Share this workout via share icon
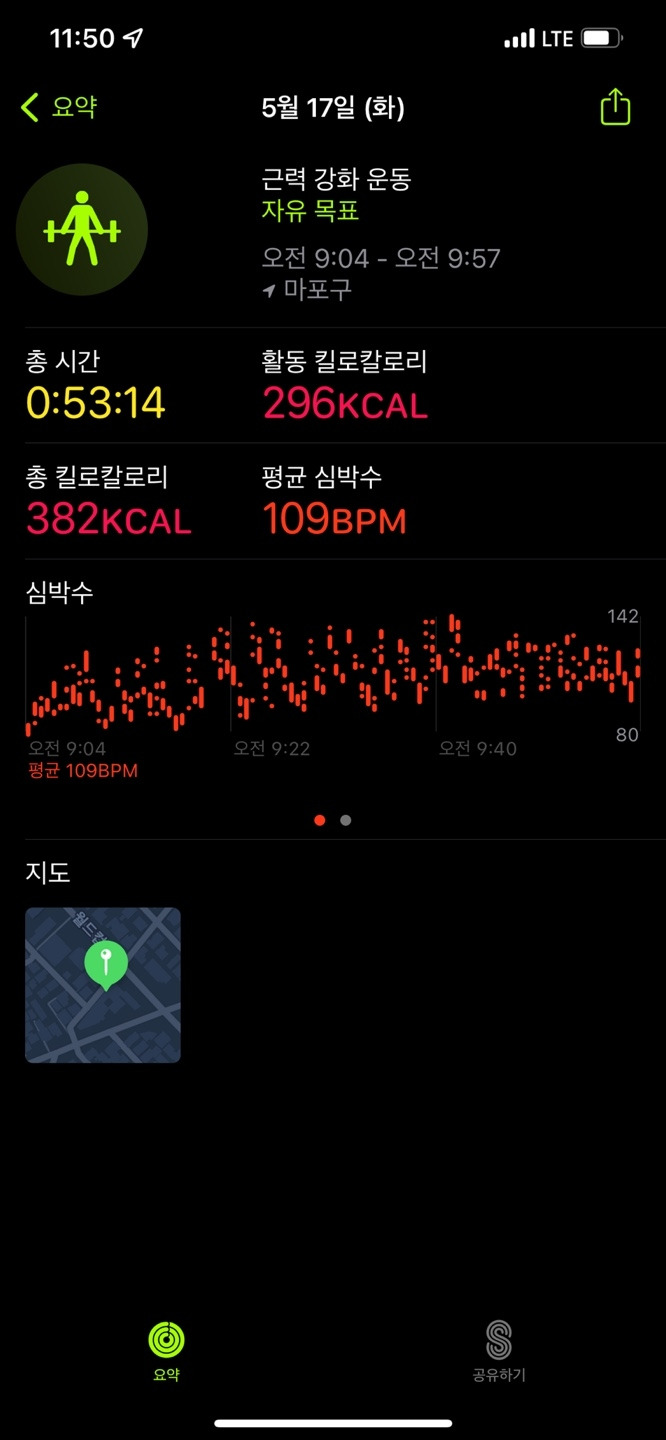Viewport: 666px width, 1440px height. click(x=615, y=107)
